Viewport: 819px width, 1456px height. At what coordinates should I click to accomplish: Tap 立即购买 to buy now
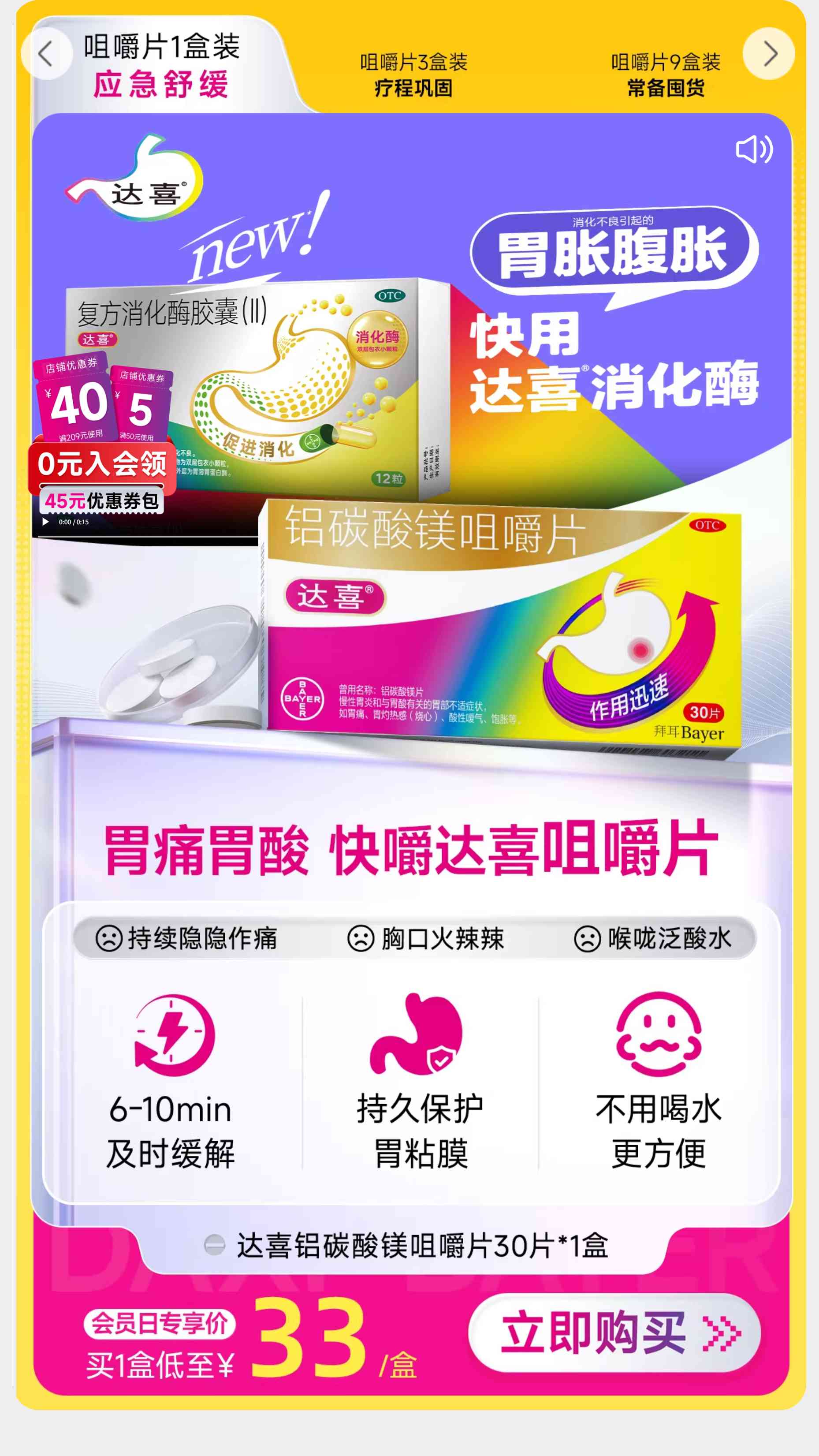click(614, 1333)
